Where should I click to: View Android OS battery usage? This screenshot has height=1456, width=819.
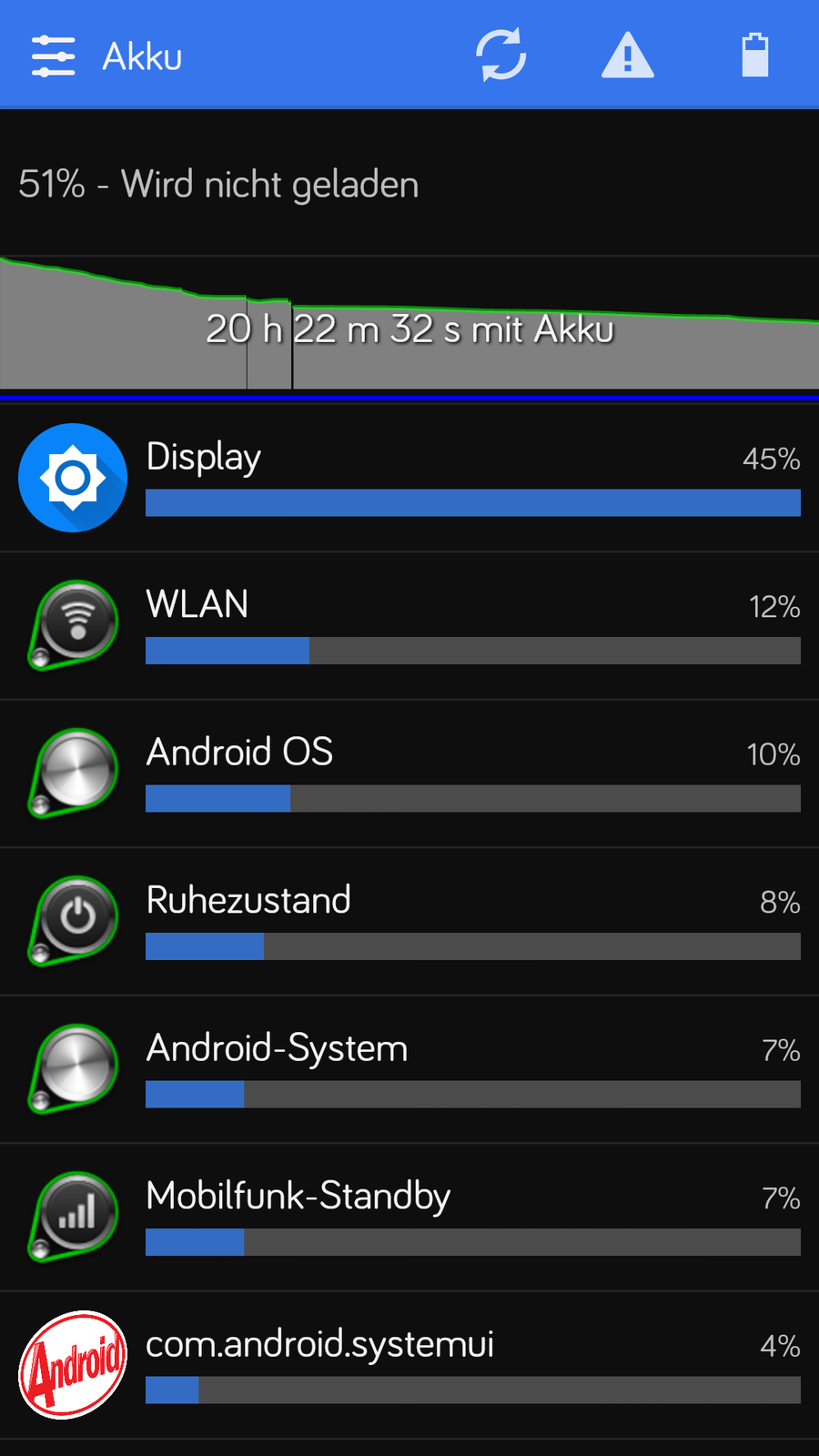click(x=409, y=773)
